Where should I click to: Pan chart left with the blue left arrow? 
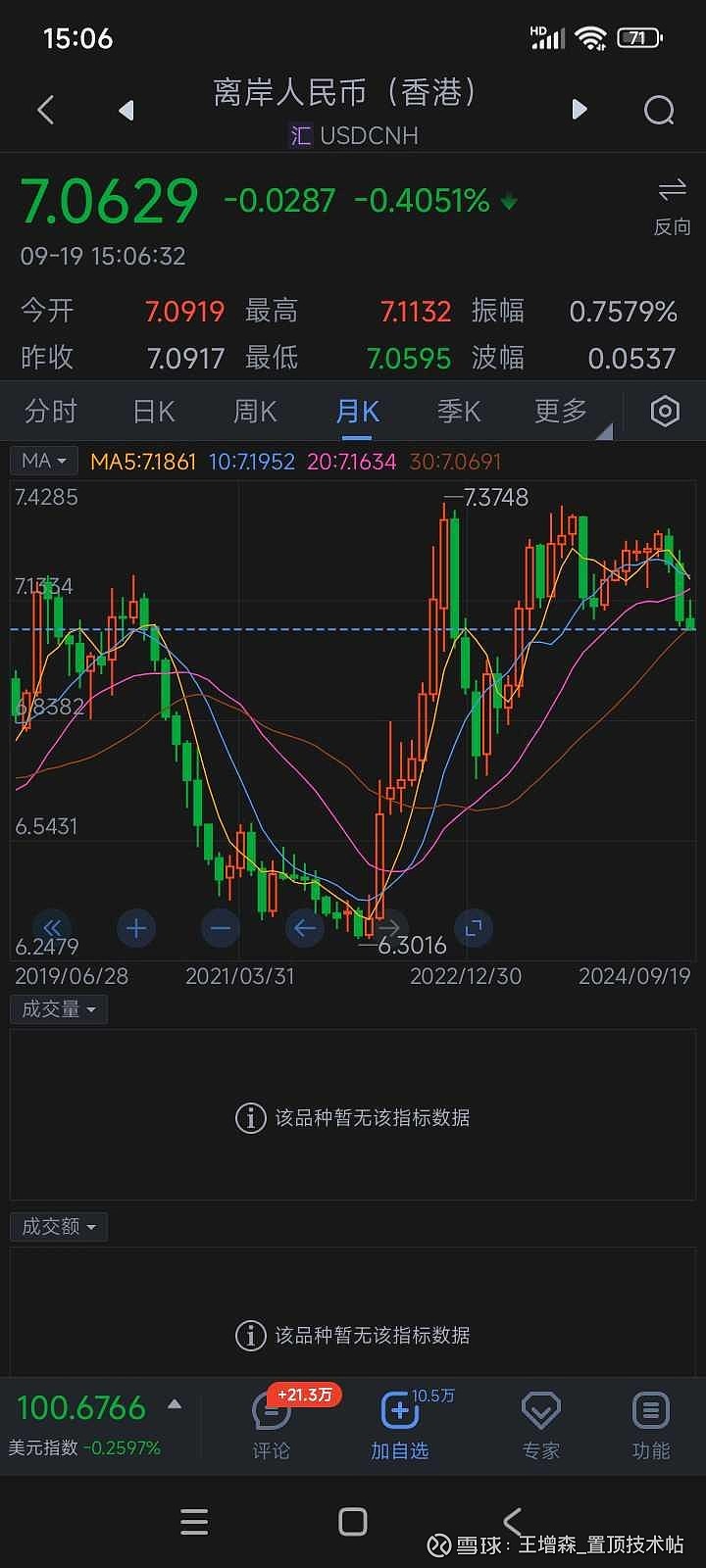point(304,928)
